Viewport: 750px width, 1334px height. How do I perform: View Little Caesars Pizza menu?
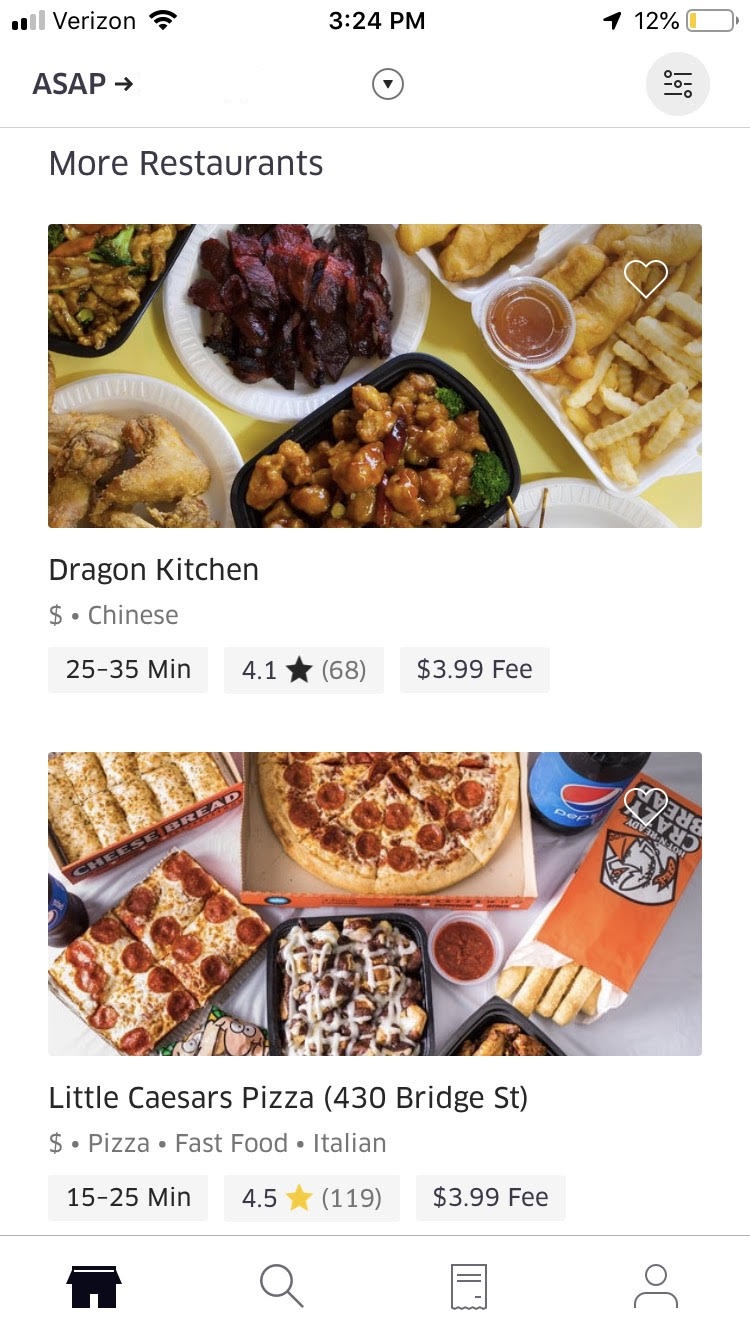point(375,904)
